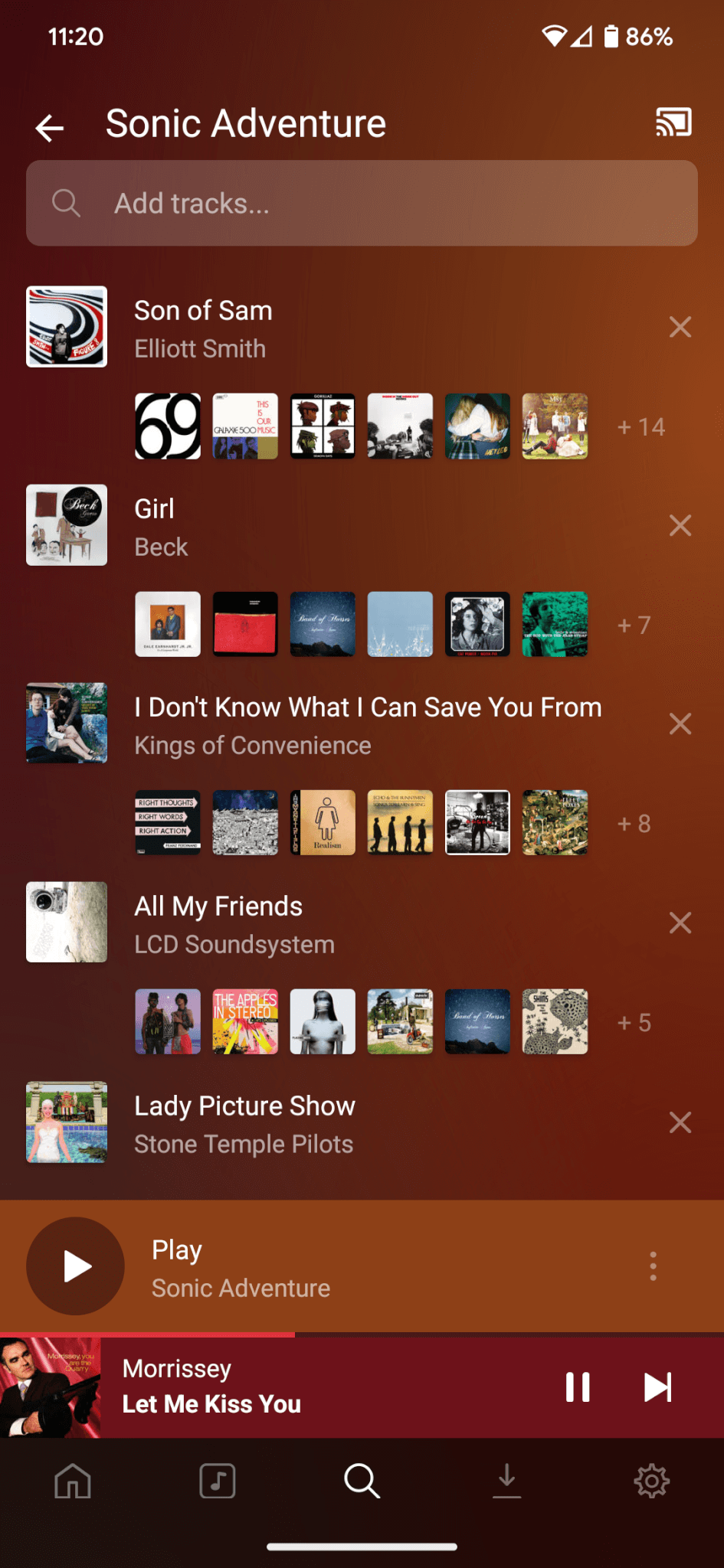Open the cast to device icon
724x1568 pixels.
pyautogui.click(x=673, y=122)
